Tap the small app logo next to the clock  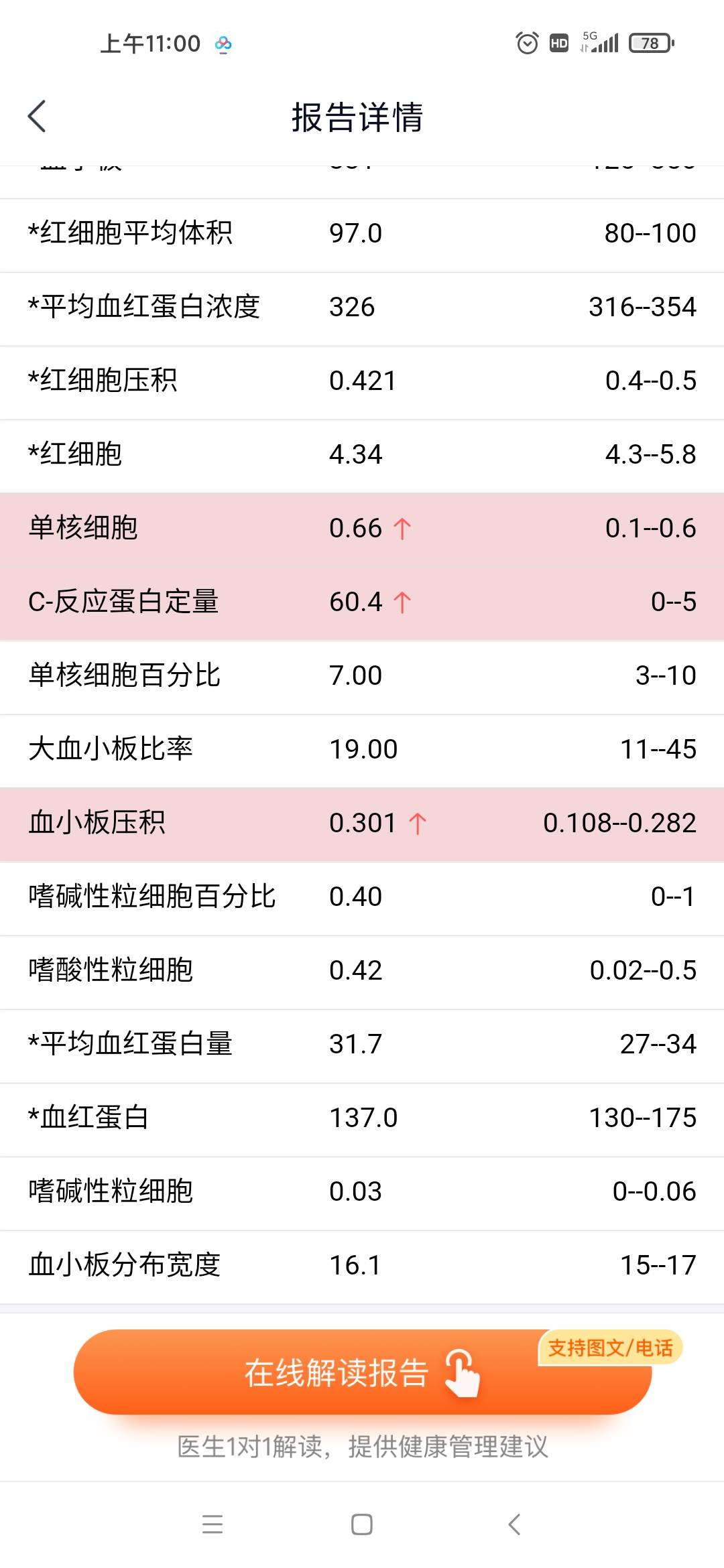coord(223,43)
